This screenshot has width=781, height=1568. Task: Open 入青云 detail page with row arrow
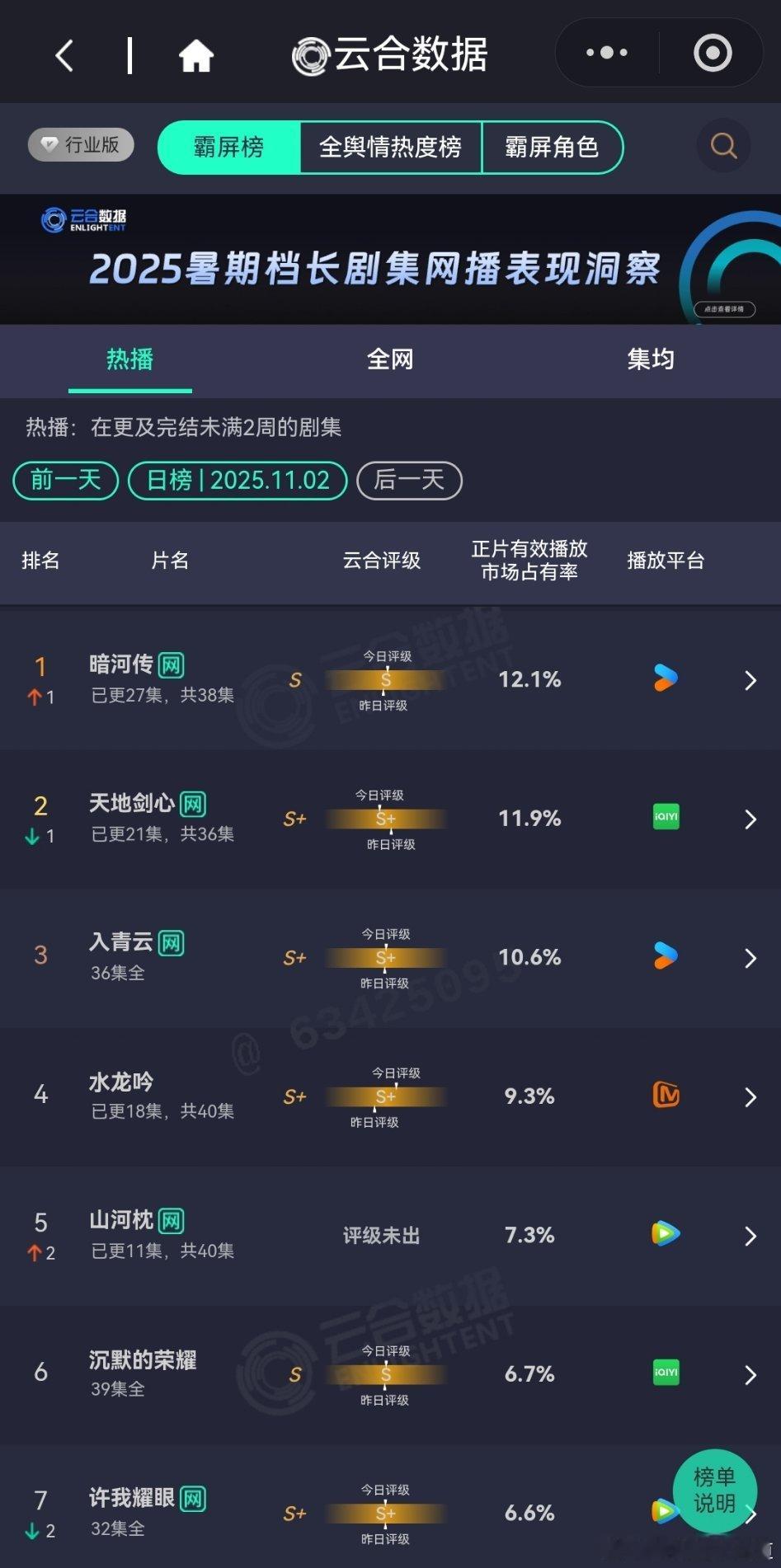pyautogui.click(x=750, y=958)
